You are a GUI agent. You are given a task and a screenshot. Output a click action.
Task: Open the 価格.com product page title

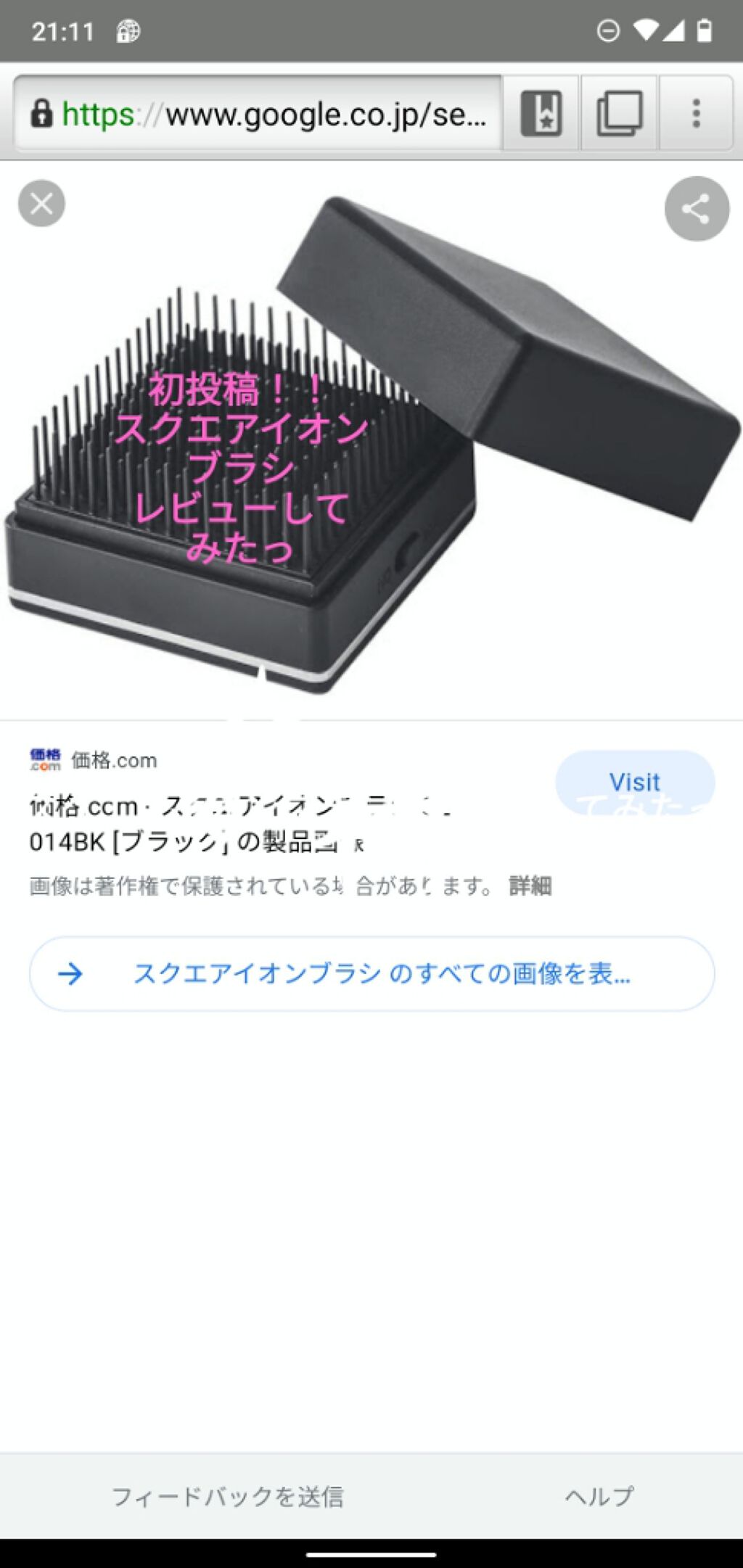pos(239,825)
